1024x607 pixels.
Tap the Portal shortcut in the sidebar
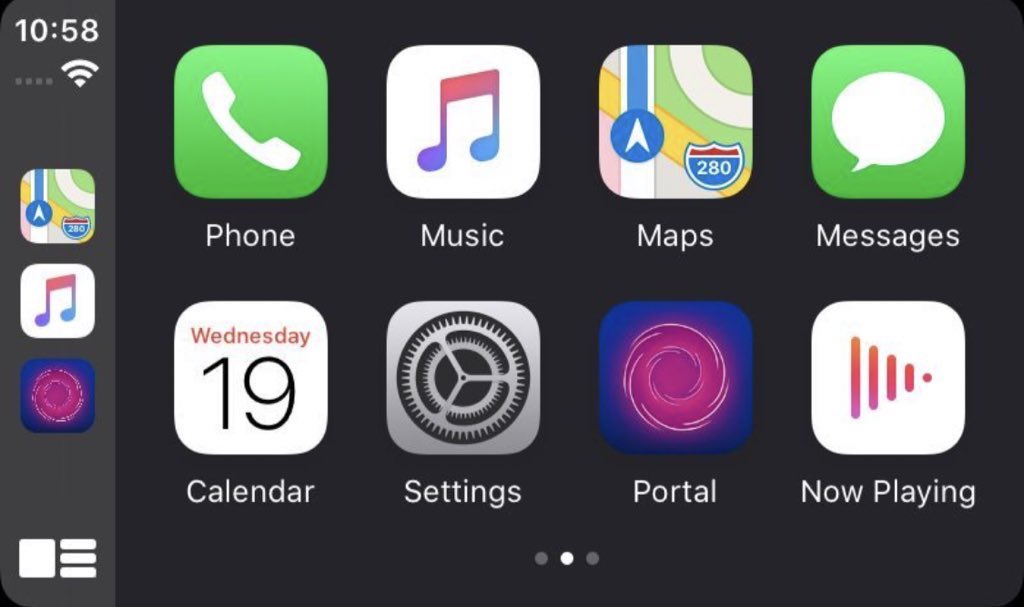[x=58, y=396]
